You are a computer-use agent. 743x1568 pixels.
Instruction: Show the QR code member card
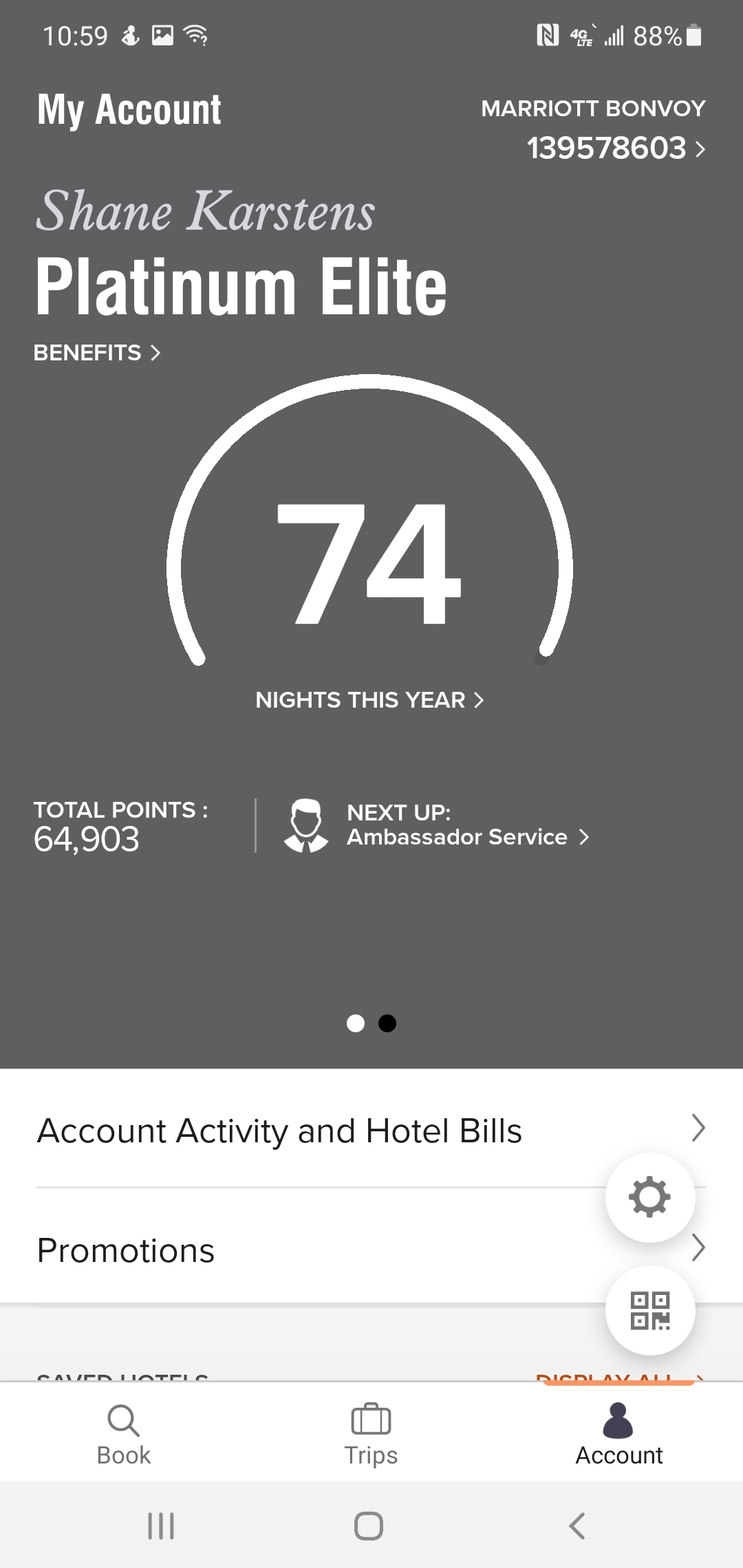pyautogui.click(x=650, y=1310)
